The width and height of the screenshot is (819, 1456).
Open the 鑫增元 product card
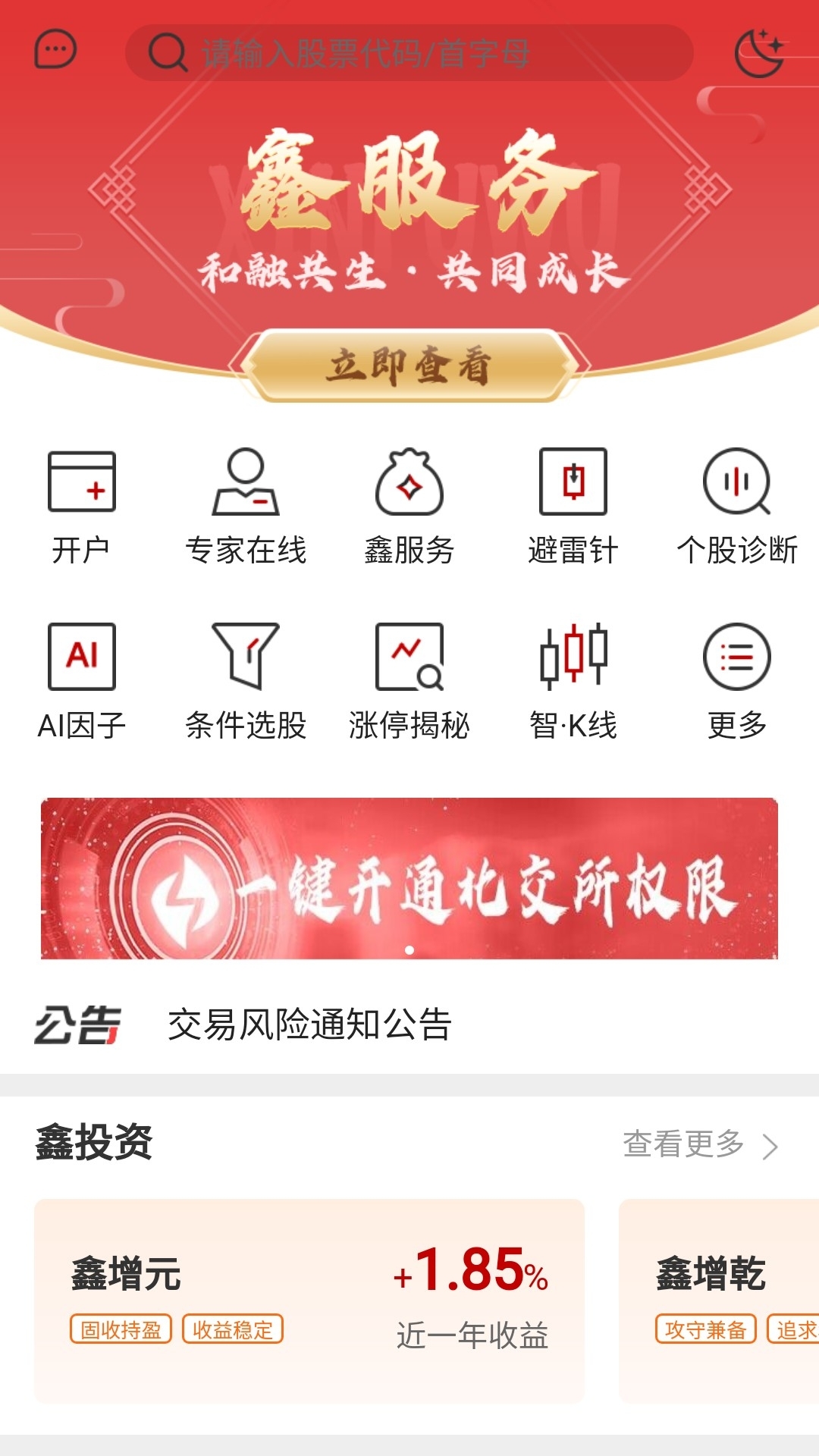(x=309, y=1300)
